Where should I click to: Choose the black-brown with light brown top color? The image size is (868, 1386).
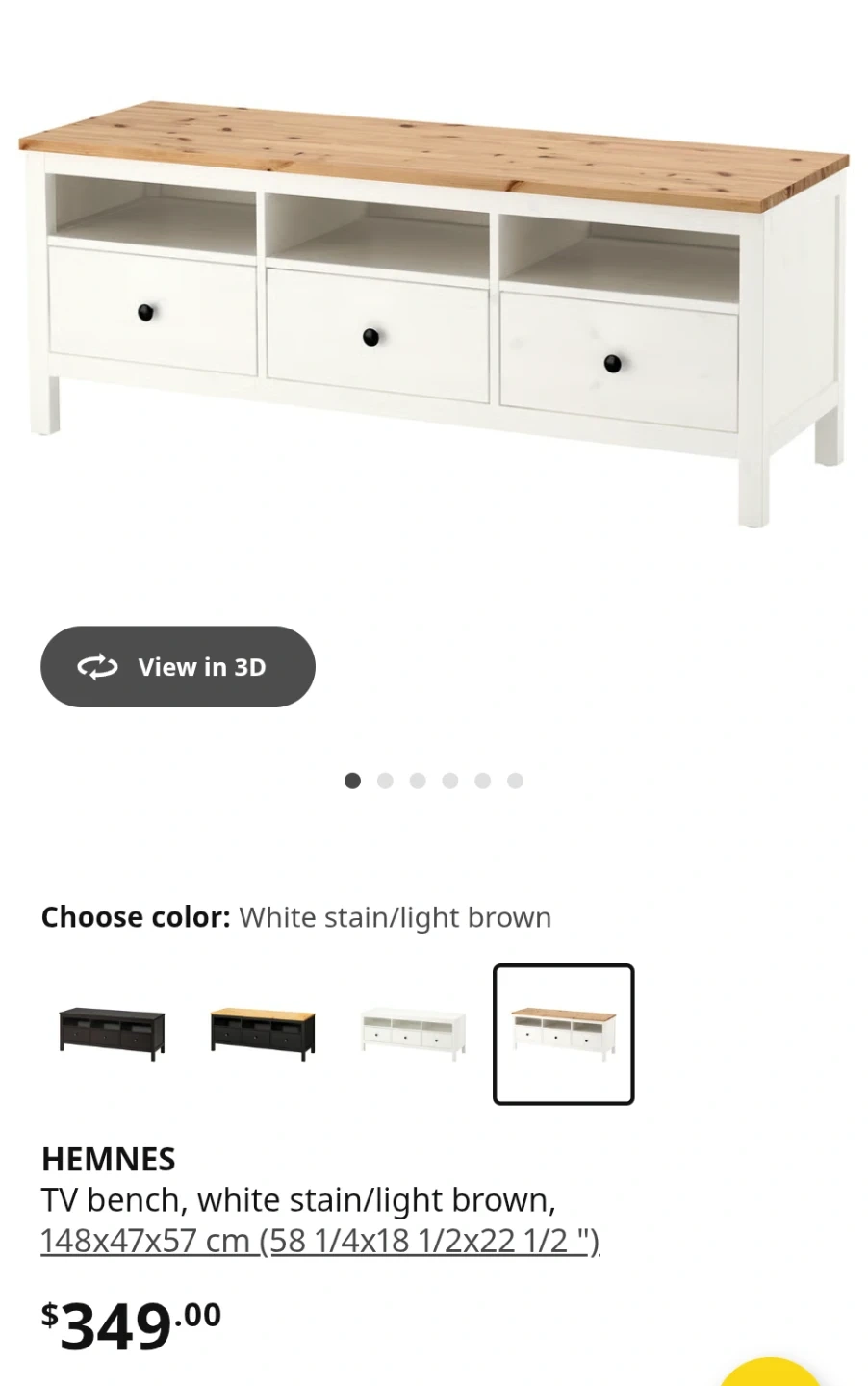pyautogui.click(x=263, y=1034)
